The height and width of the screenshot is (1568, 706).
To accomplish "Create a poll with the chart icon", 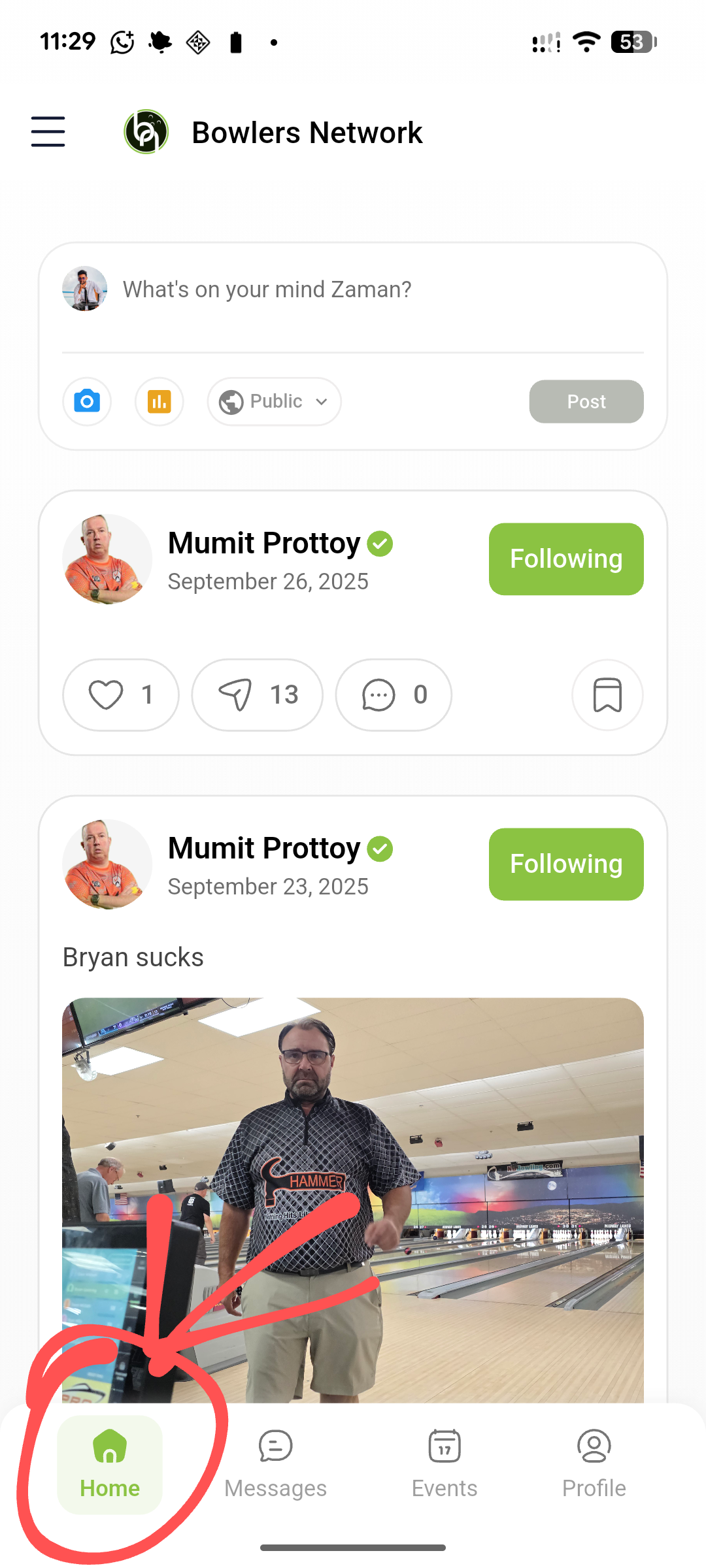I will click(x=159, y=401).
